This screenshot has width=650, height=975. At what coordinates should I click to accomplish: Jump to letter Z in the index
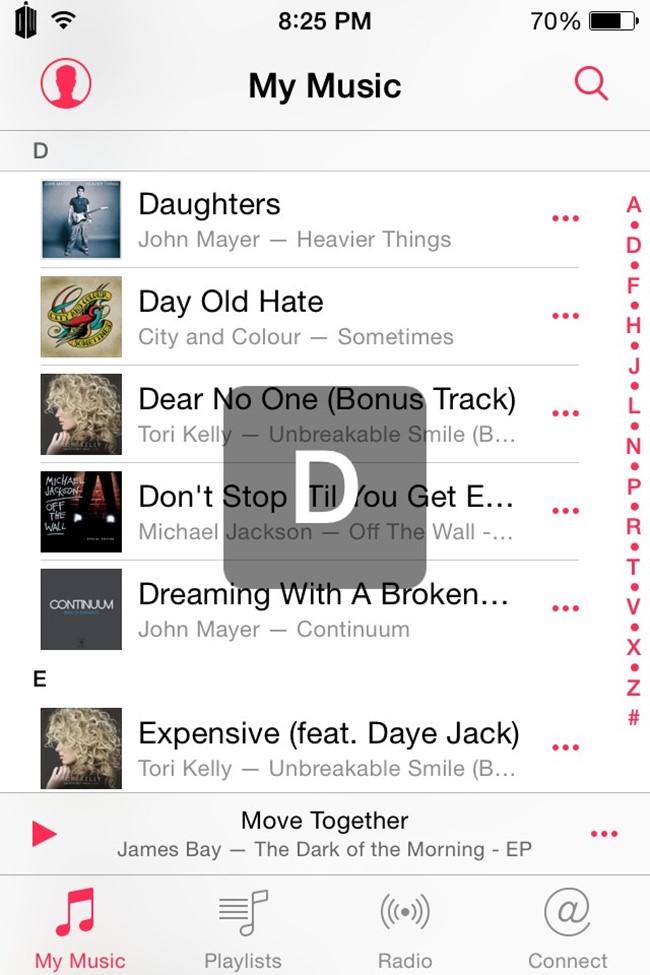pos(633,687)
